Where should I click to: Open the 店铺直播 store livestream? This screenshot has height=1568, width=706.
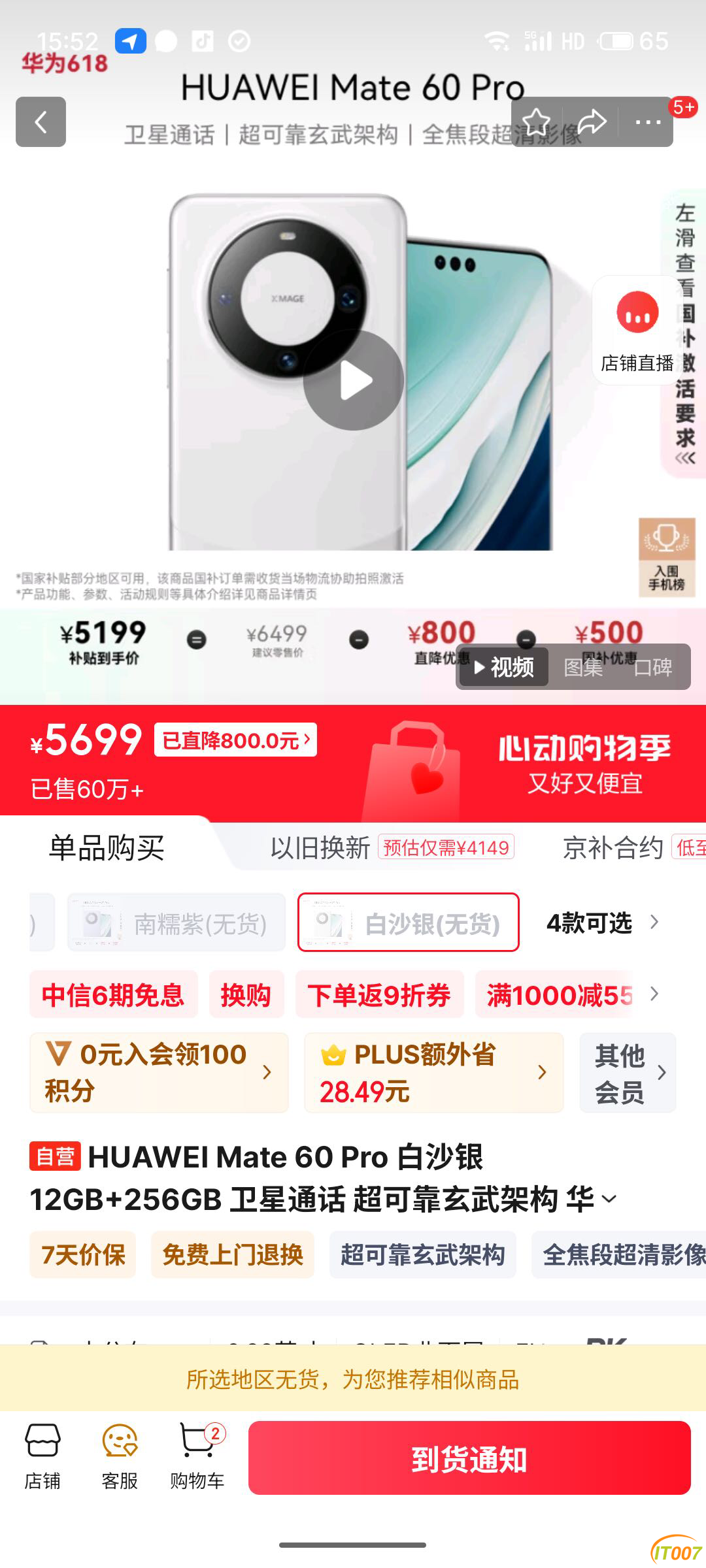(637, 331)
